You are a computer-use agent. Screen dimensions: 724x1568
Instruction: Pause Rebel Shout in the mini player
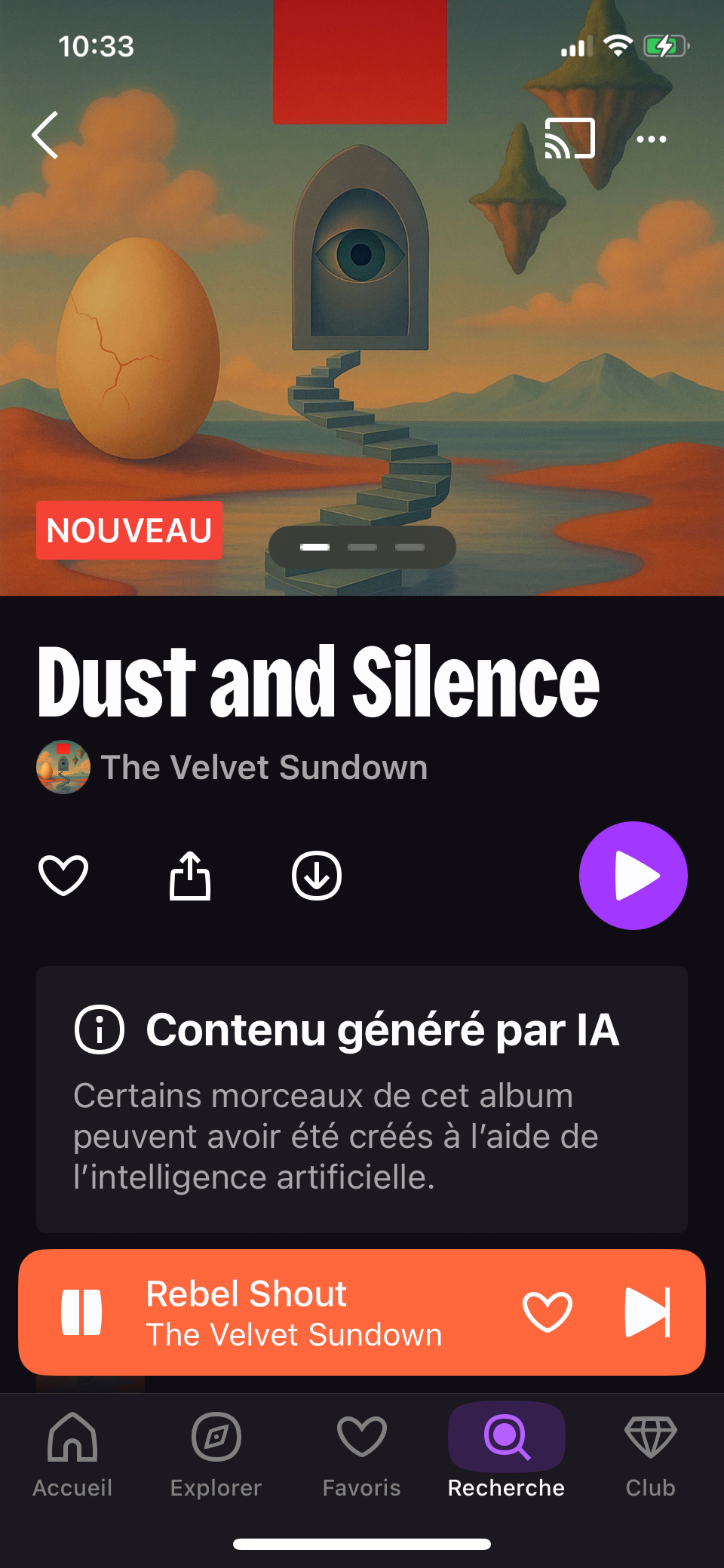(81, 1312)
